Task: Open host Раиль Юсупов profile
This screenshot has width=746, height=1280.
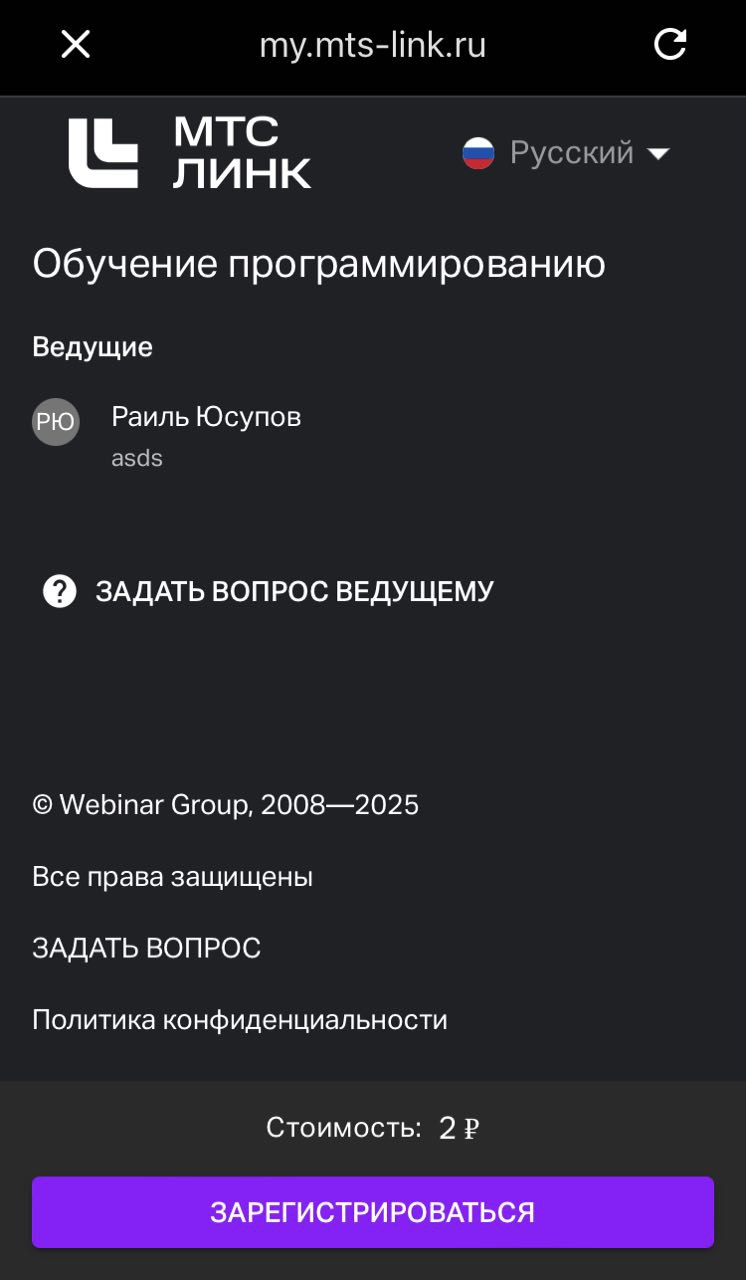Action: (x=206, y=417)
